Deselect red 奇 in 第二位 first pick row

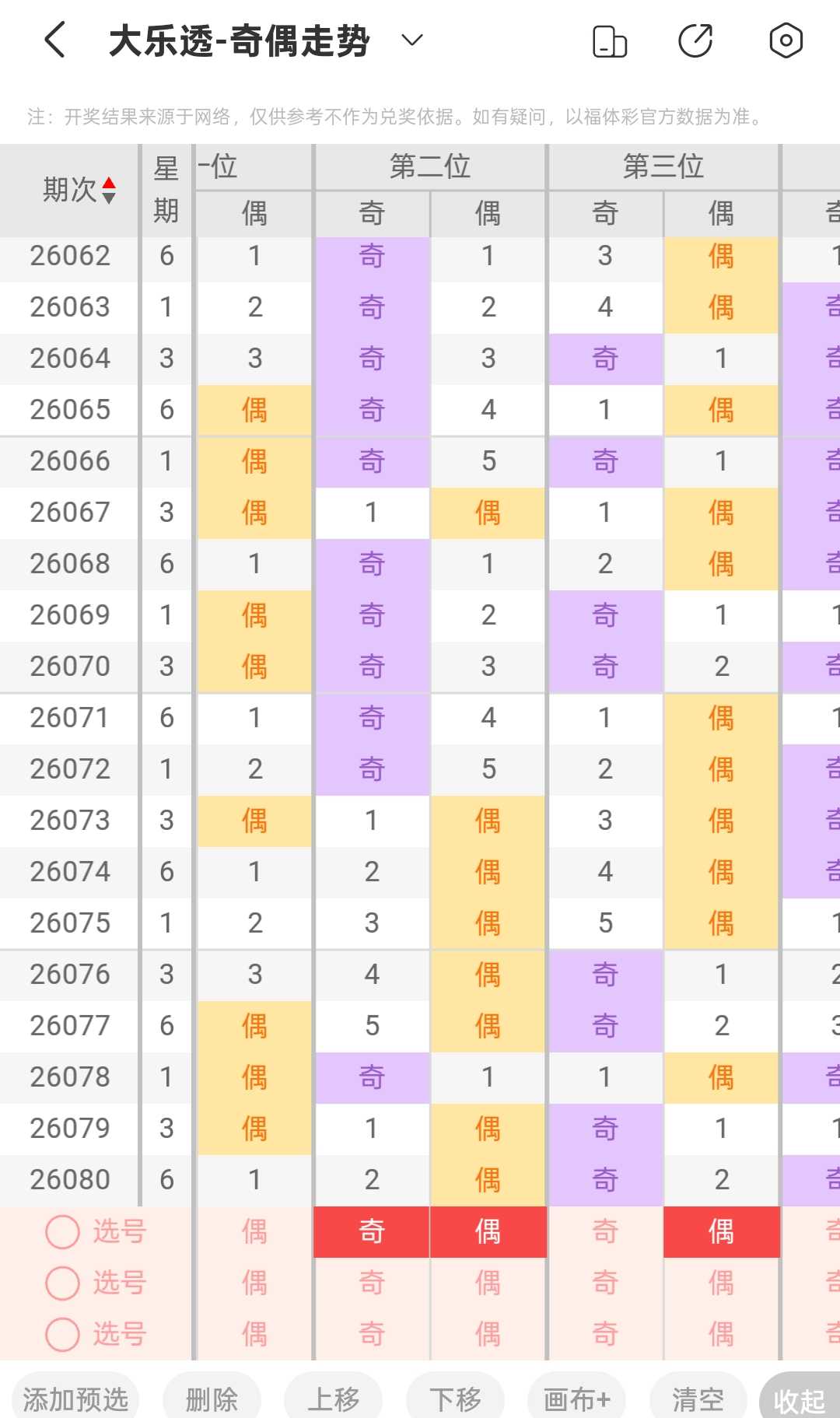click(372, 1232)
